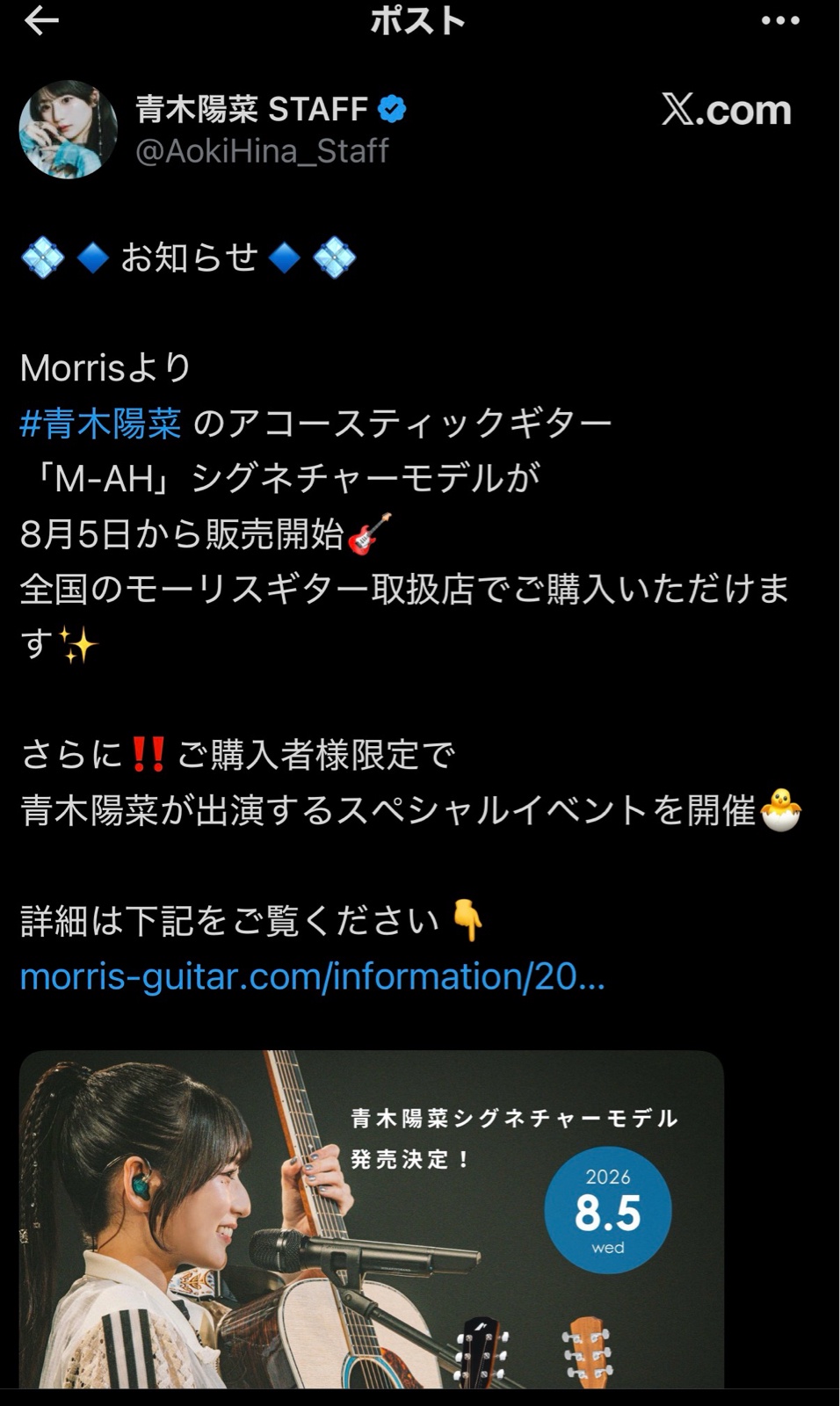Tap the #青木陽菜 hashtag
Viewport: 840px width, 1406px height.
coord(100,424)
